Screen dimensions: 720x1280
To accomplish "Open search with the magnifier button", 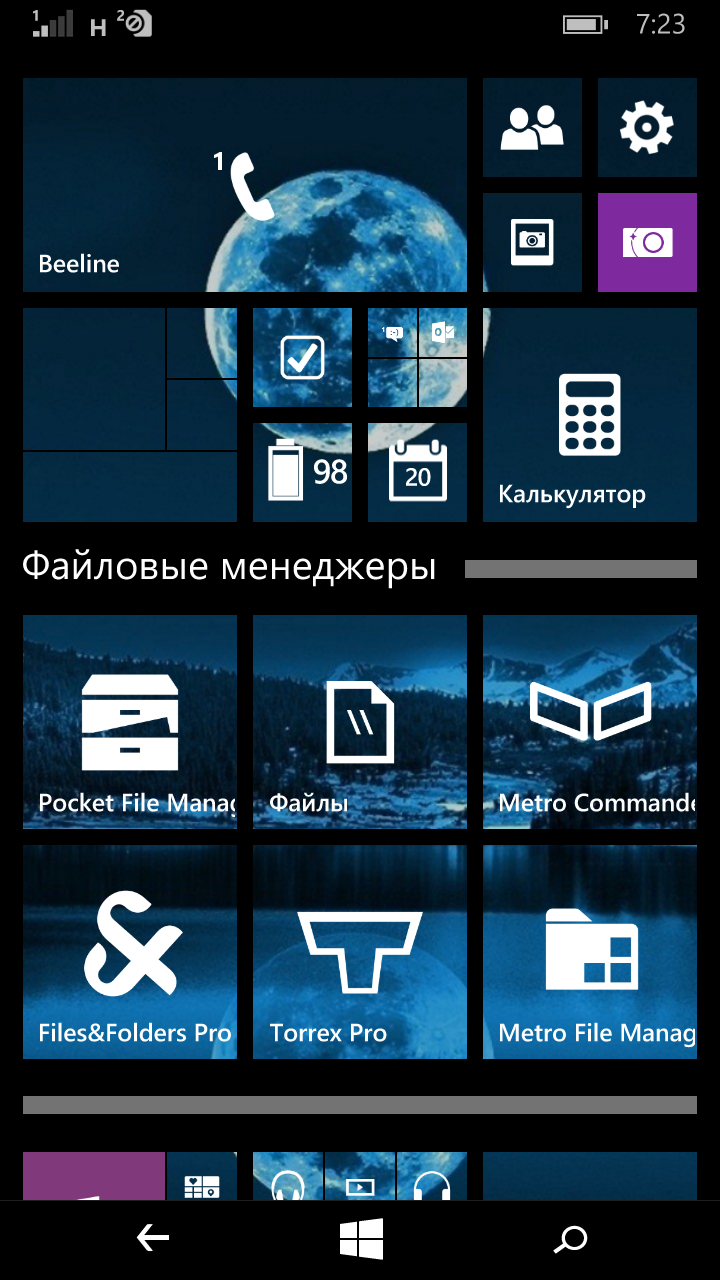I will pos(570,1240).
